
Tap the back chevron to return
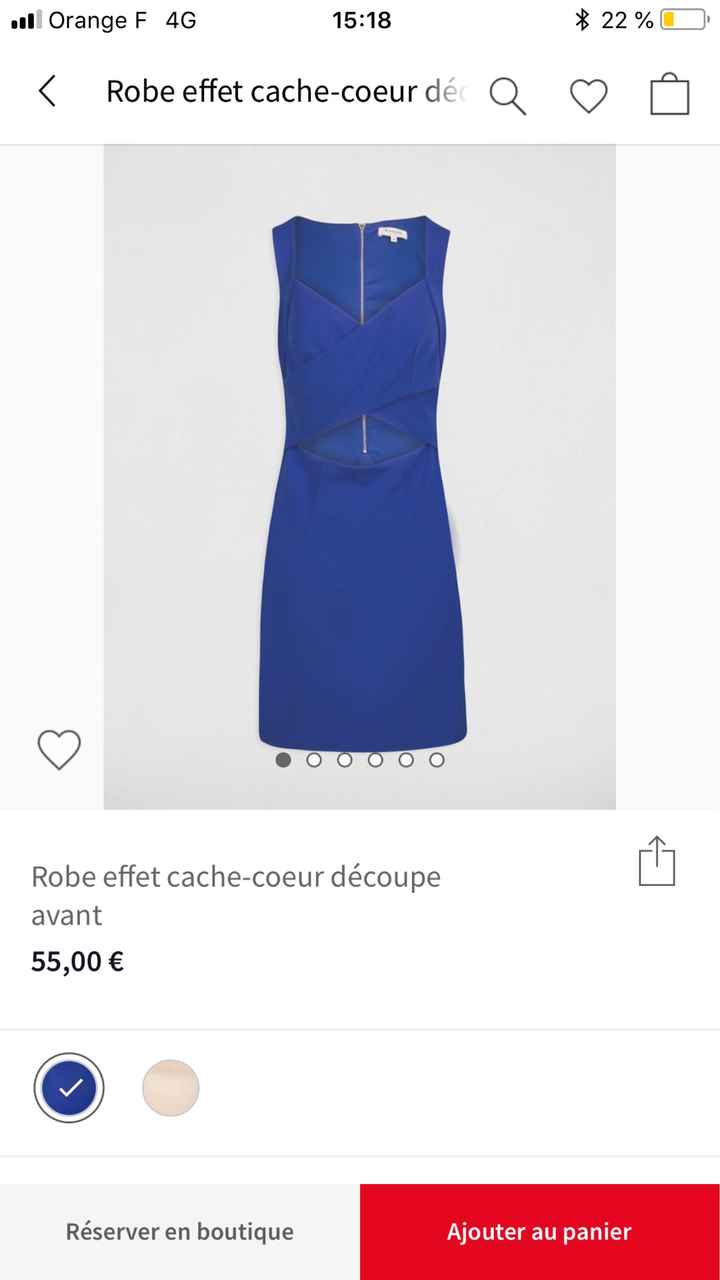[47, 91]
